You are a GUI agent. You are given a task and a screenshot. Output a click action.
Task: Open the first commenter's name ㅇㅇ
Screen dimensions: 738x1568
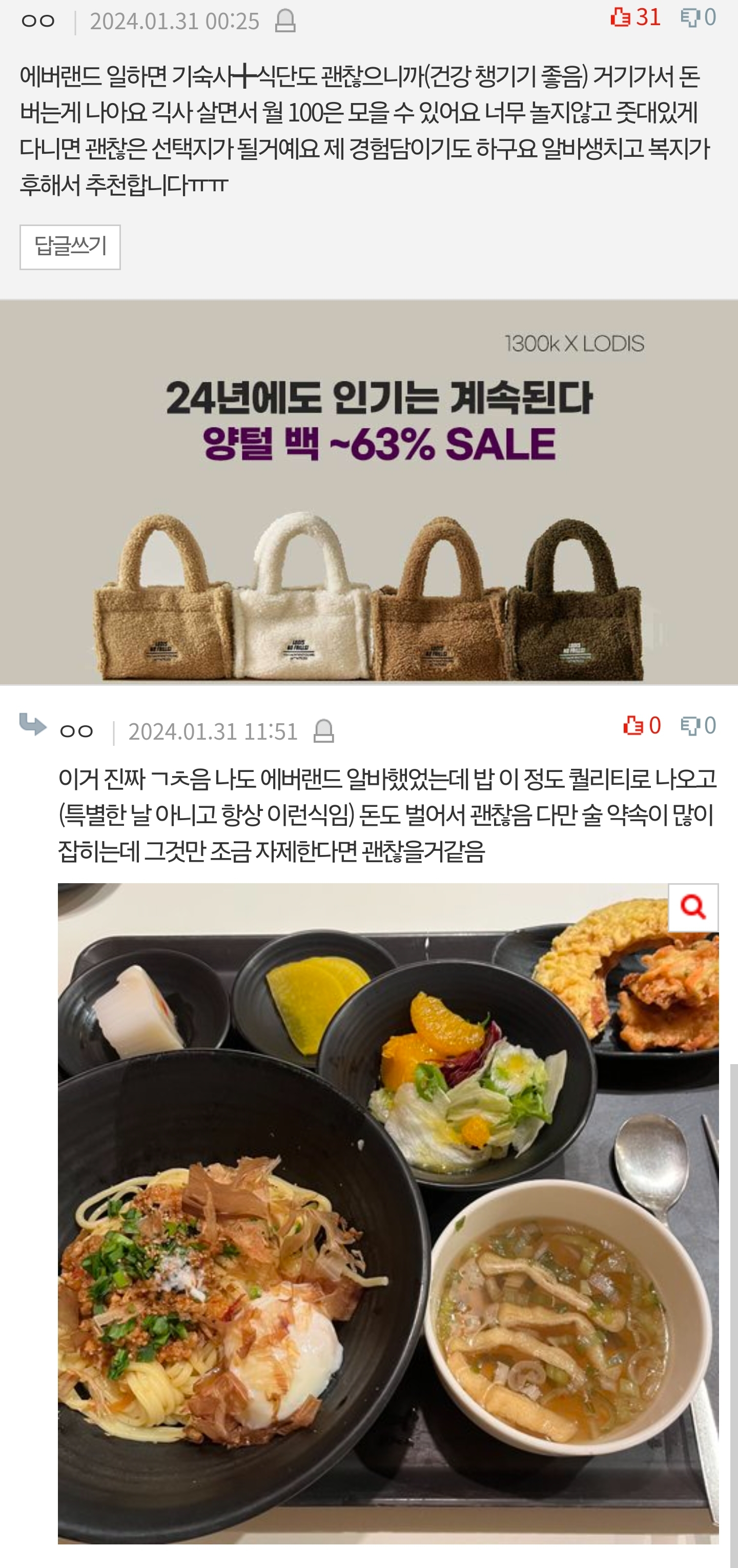pos(38,20)
